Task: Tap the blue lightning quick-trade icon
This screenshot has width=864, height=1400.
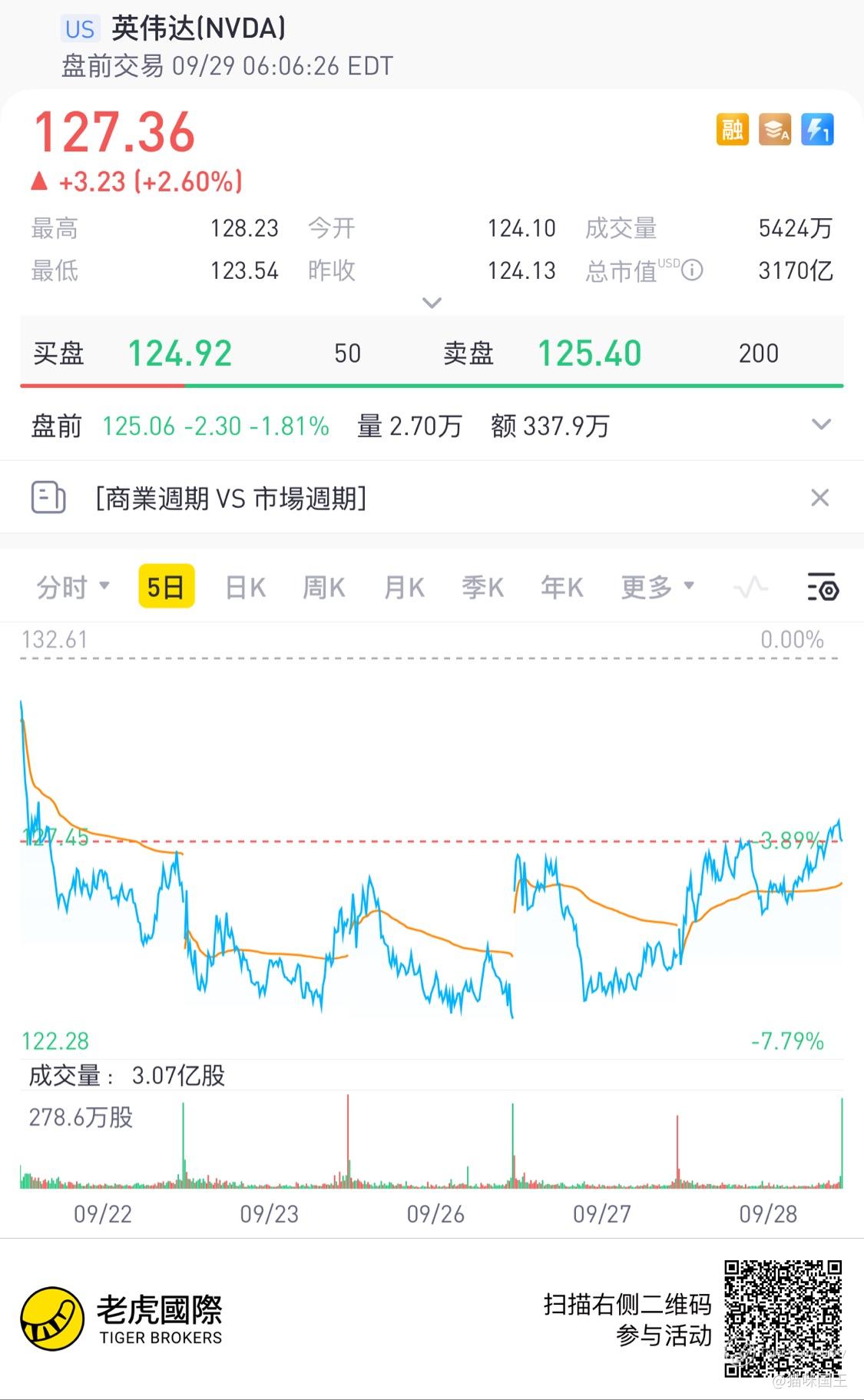Action: point(817,129)
